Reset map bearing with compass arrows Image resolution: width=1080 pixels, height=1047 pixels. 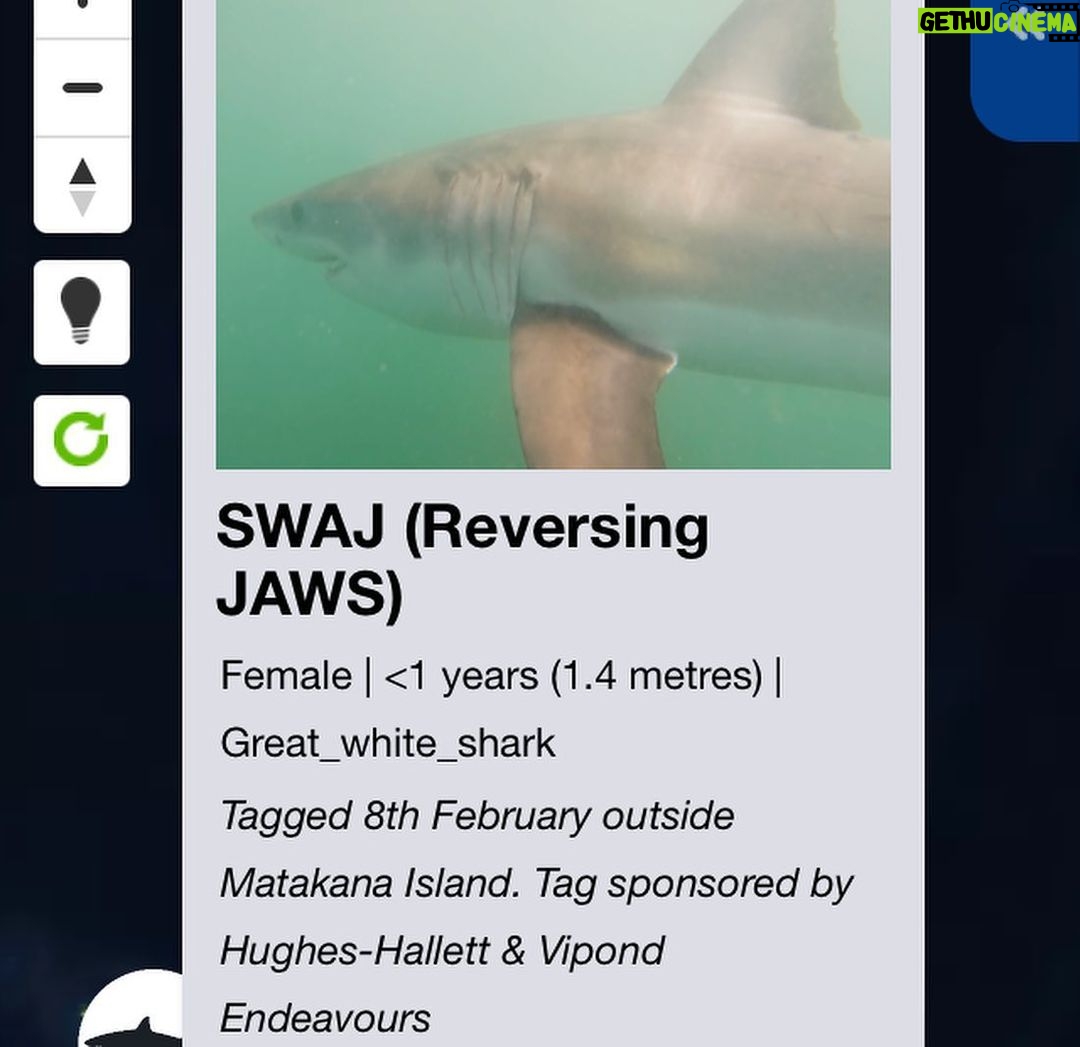[82, 186]
